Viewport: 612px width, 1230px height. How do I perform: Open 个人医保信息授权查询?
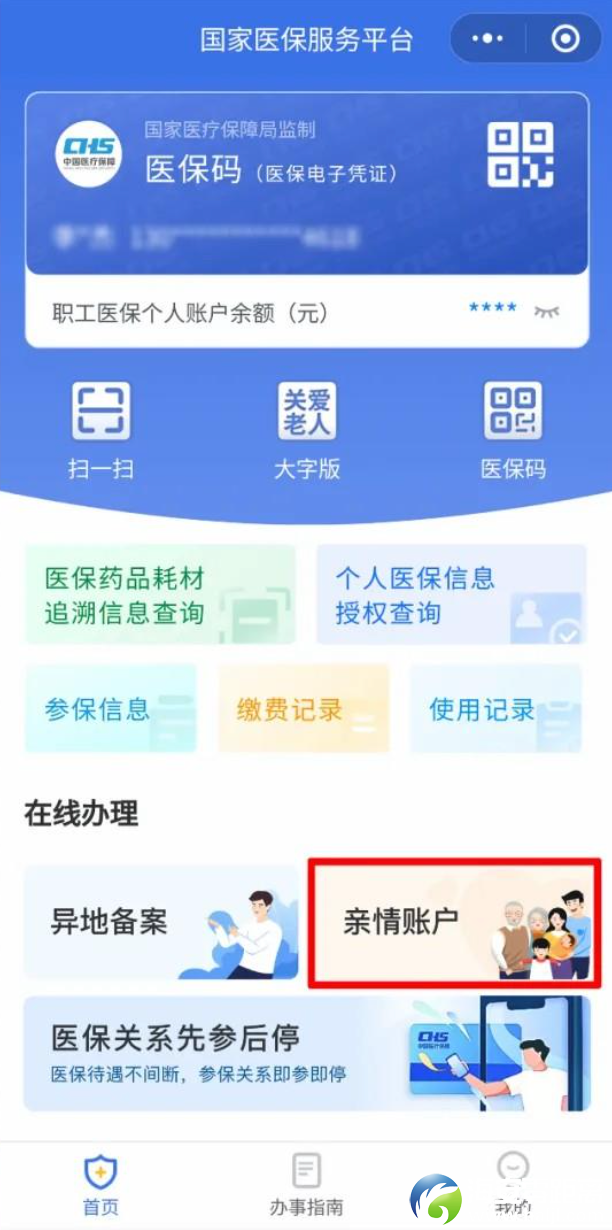pos(451,595)
